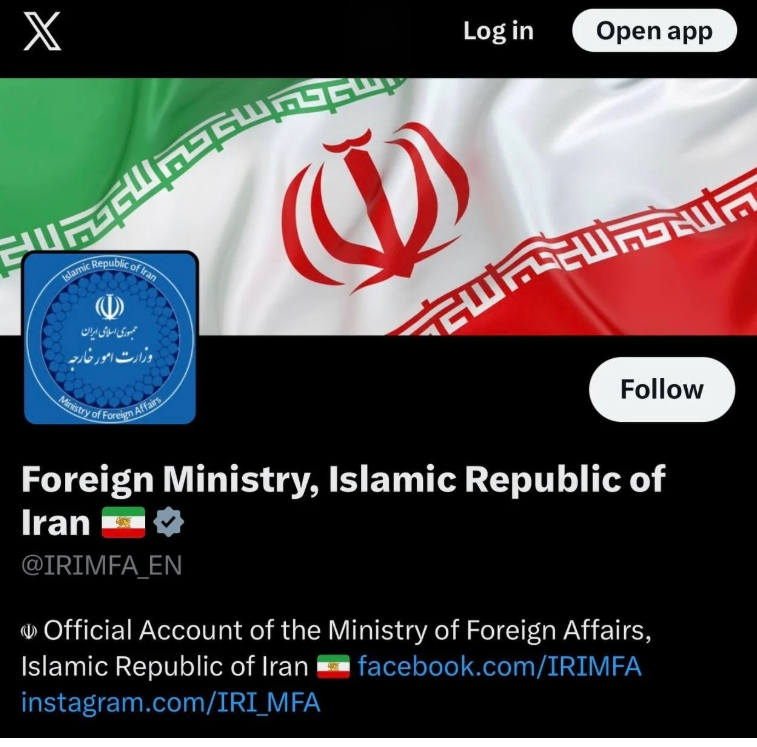Tap the Open app button
The image size is (757, 747).
point(654,31)
